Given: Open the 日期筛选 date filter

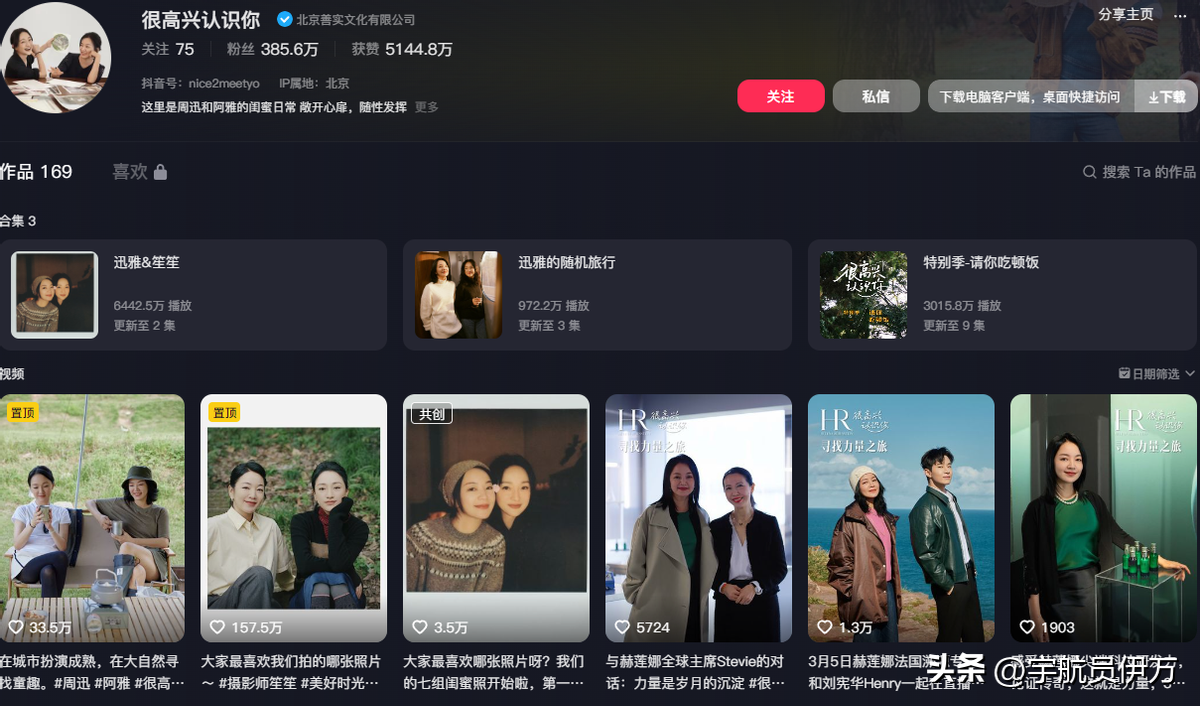Looking at the screenshot, I should 1156,373.
